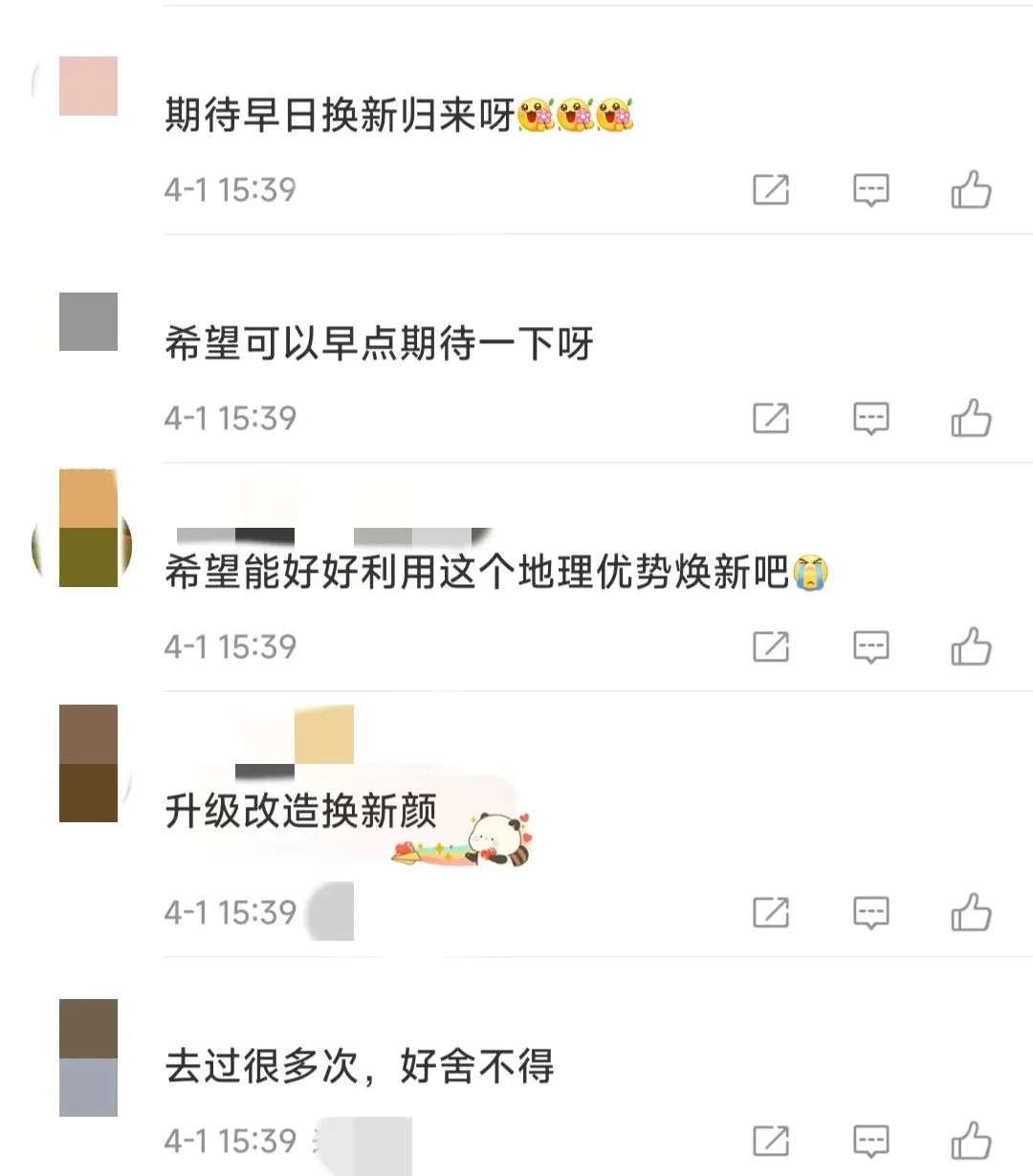Reply to the comment 期待早日换新归来呀
This screenshot has height=1176, width=1033.
click(x=870, y=190)
